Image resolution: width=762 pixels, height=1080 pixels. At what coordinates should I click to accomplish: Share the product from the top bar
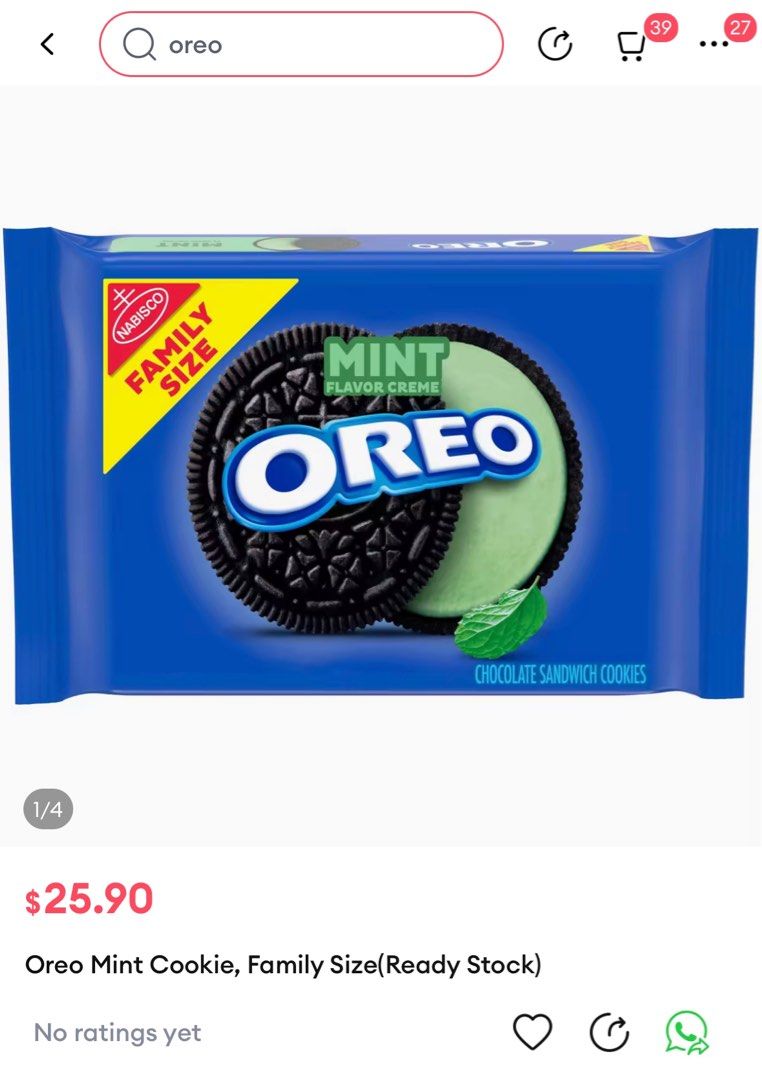(555, 44)
